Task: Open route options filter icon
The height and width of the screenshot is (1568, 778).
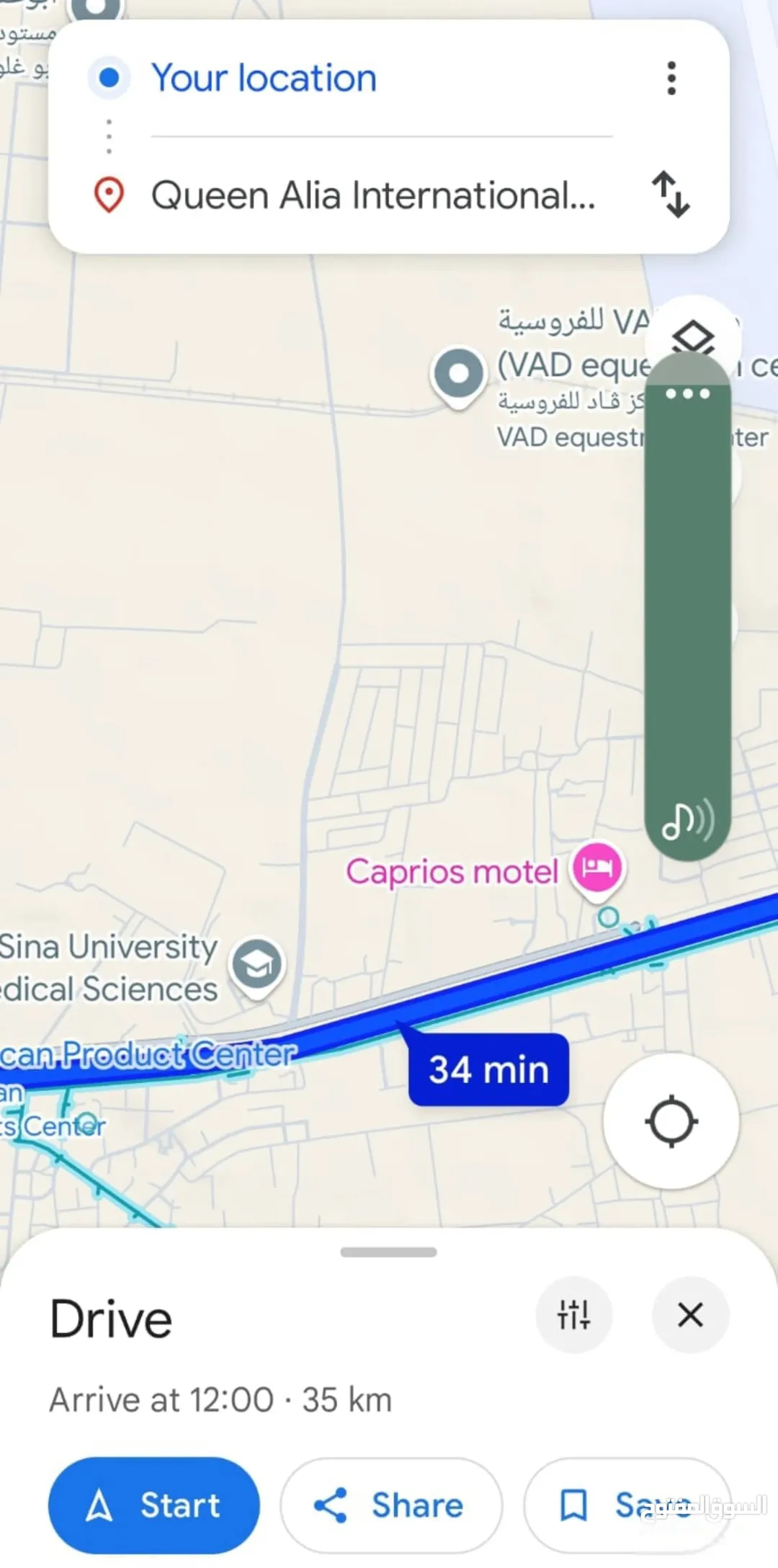Action: coord(574,1314)
